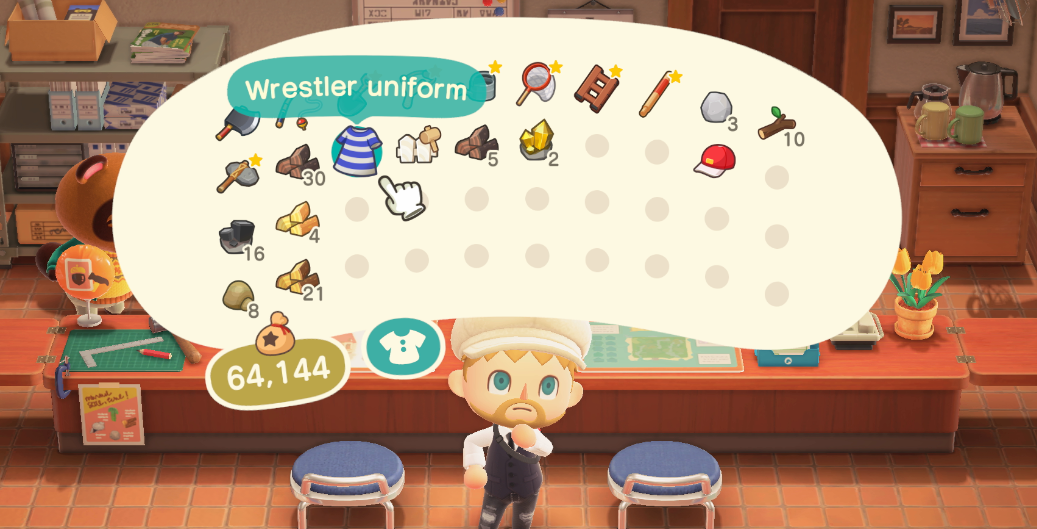Select the clay stack of 8
The width and height of the screenshot is (1037, 529).
237,294
